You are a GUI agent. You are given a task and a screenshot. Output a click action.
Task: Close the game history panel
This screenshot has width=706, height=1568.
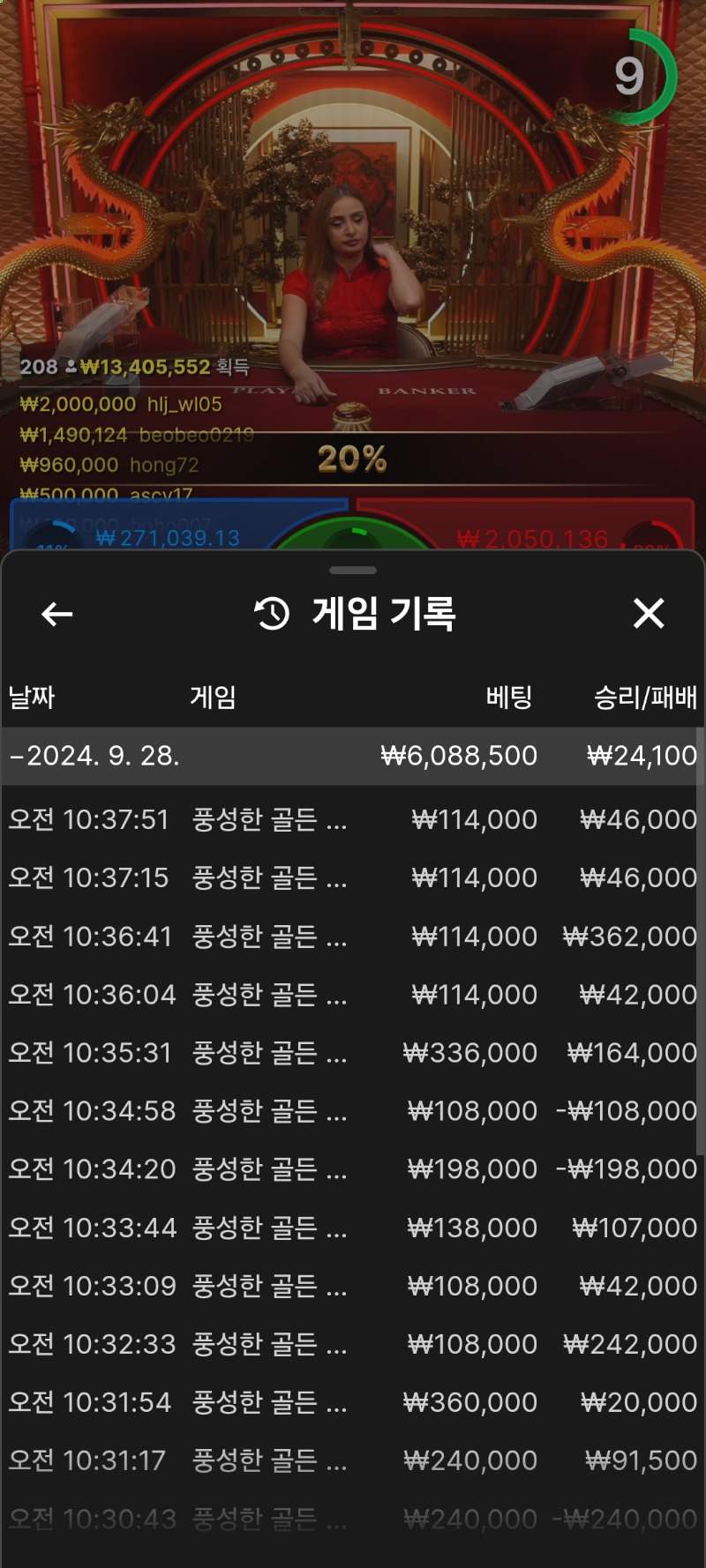649,613
